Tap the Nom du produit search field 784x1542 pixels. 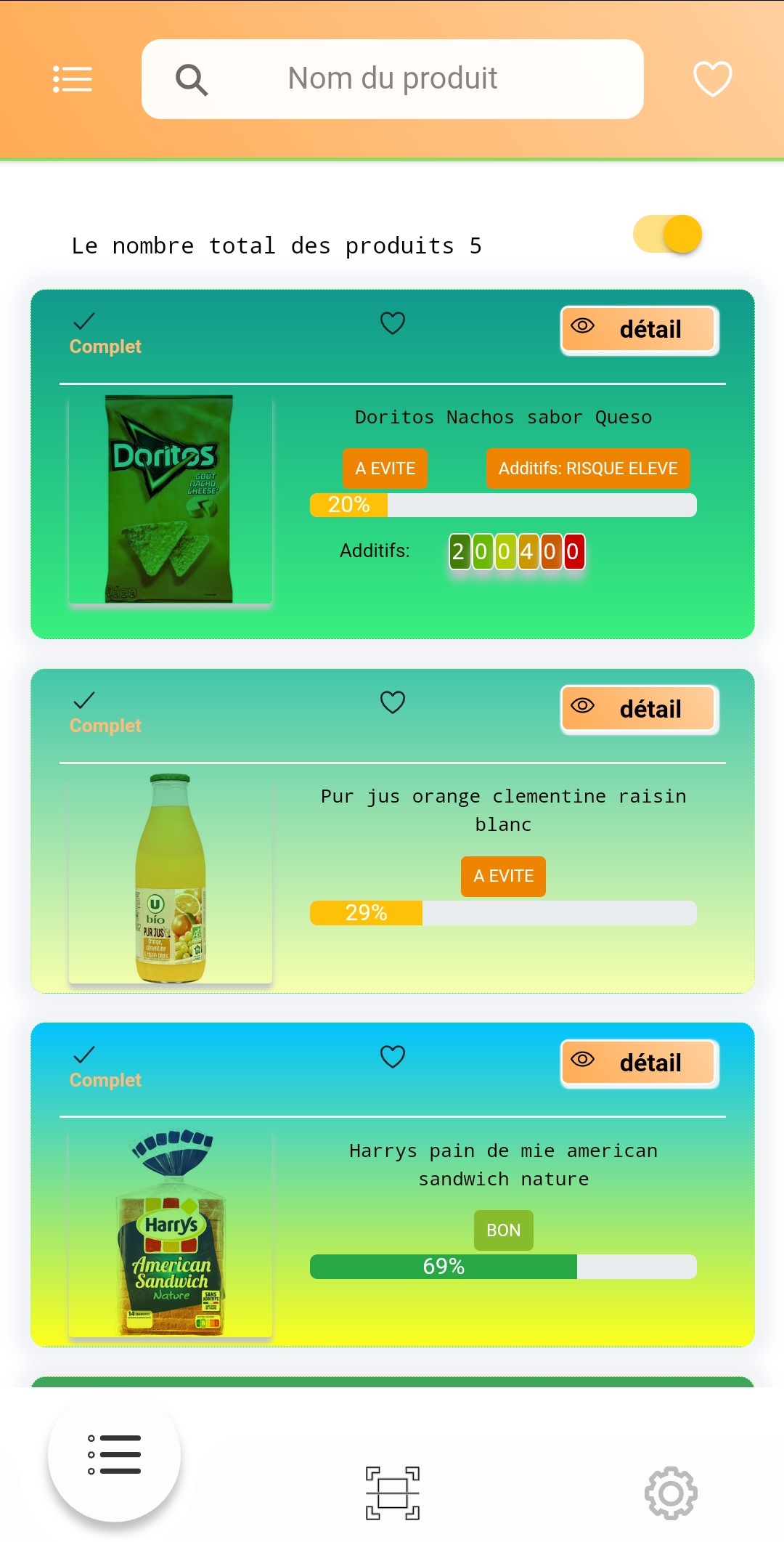392,79
